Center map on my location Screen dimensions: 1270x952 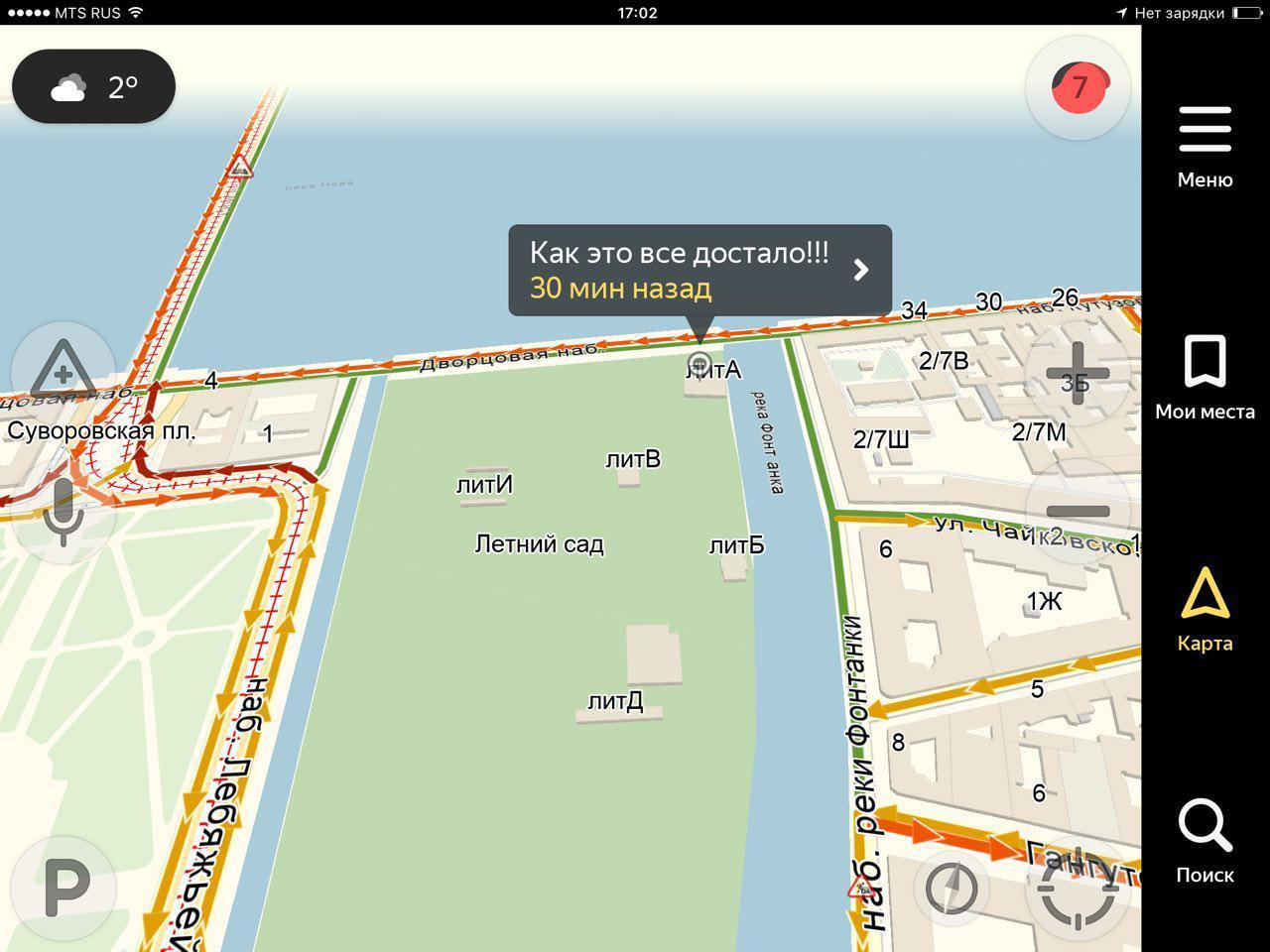(1078, 886)
